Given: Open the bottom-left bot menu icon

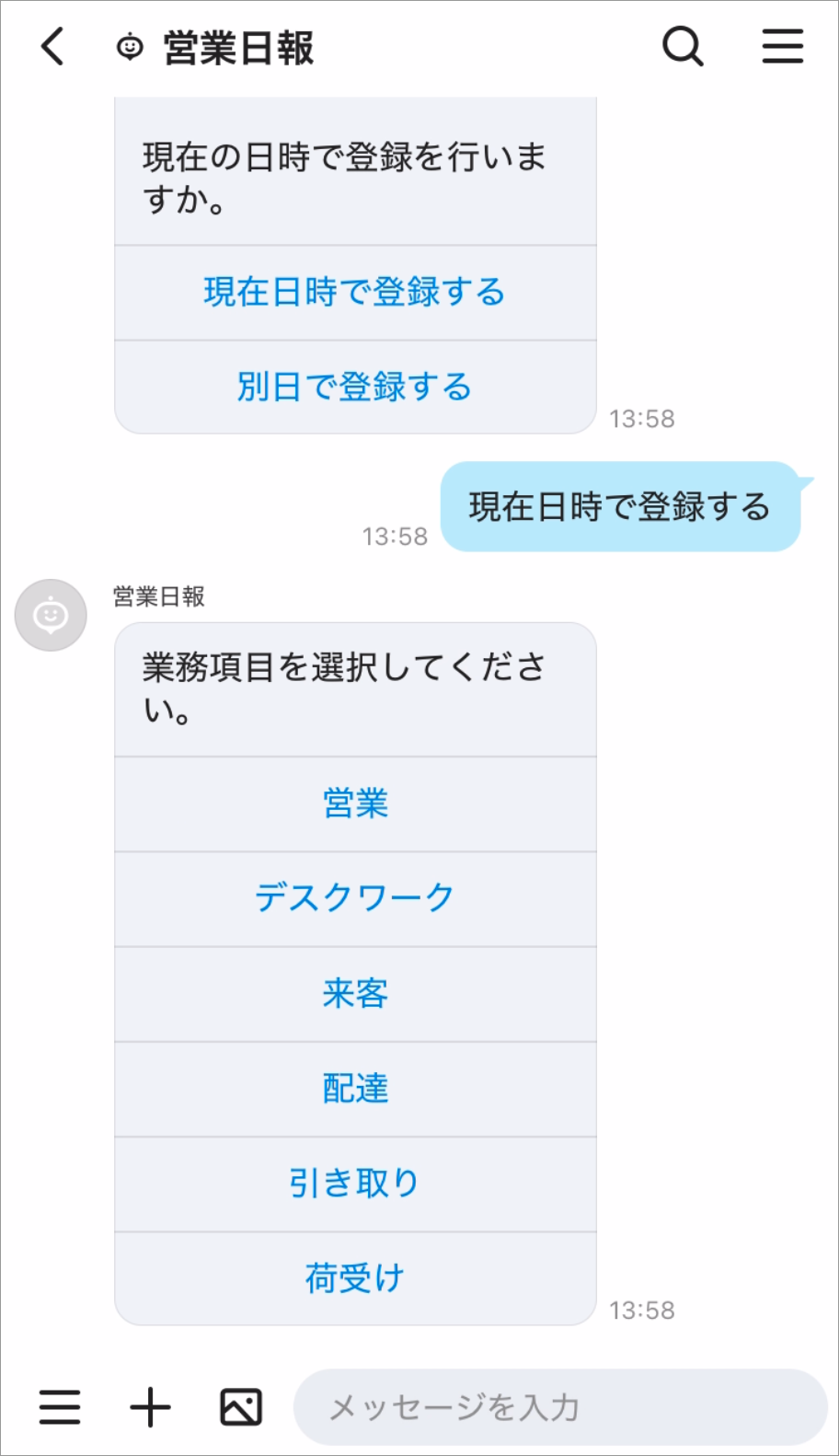Looking at the screenshot, I should pos(60,1407).
